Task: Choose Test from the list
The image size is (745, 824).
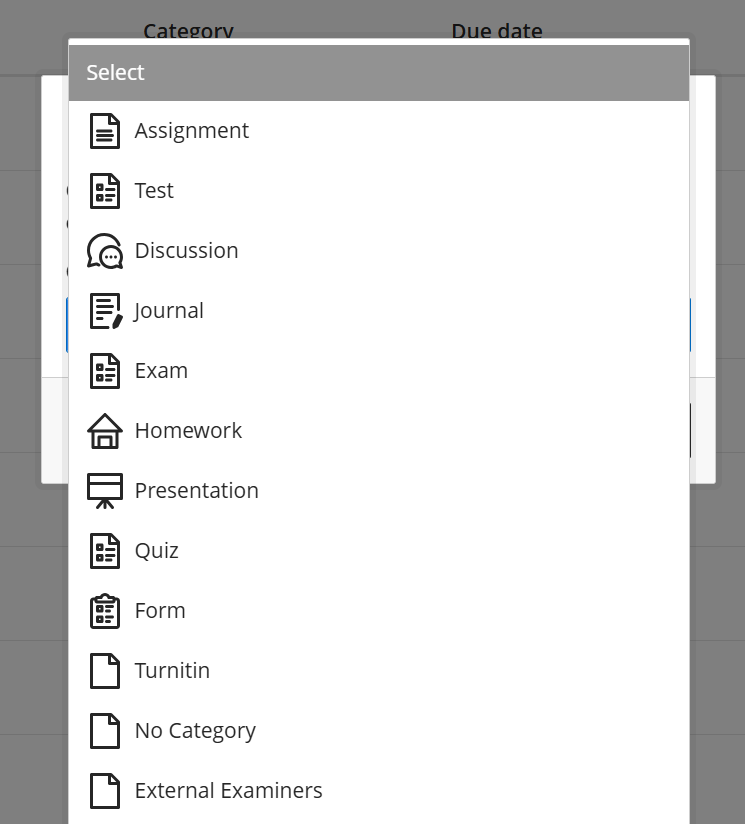Action: pos(154,191)
